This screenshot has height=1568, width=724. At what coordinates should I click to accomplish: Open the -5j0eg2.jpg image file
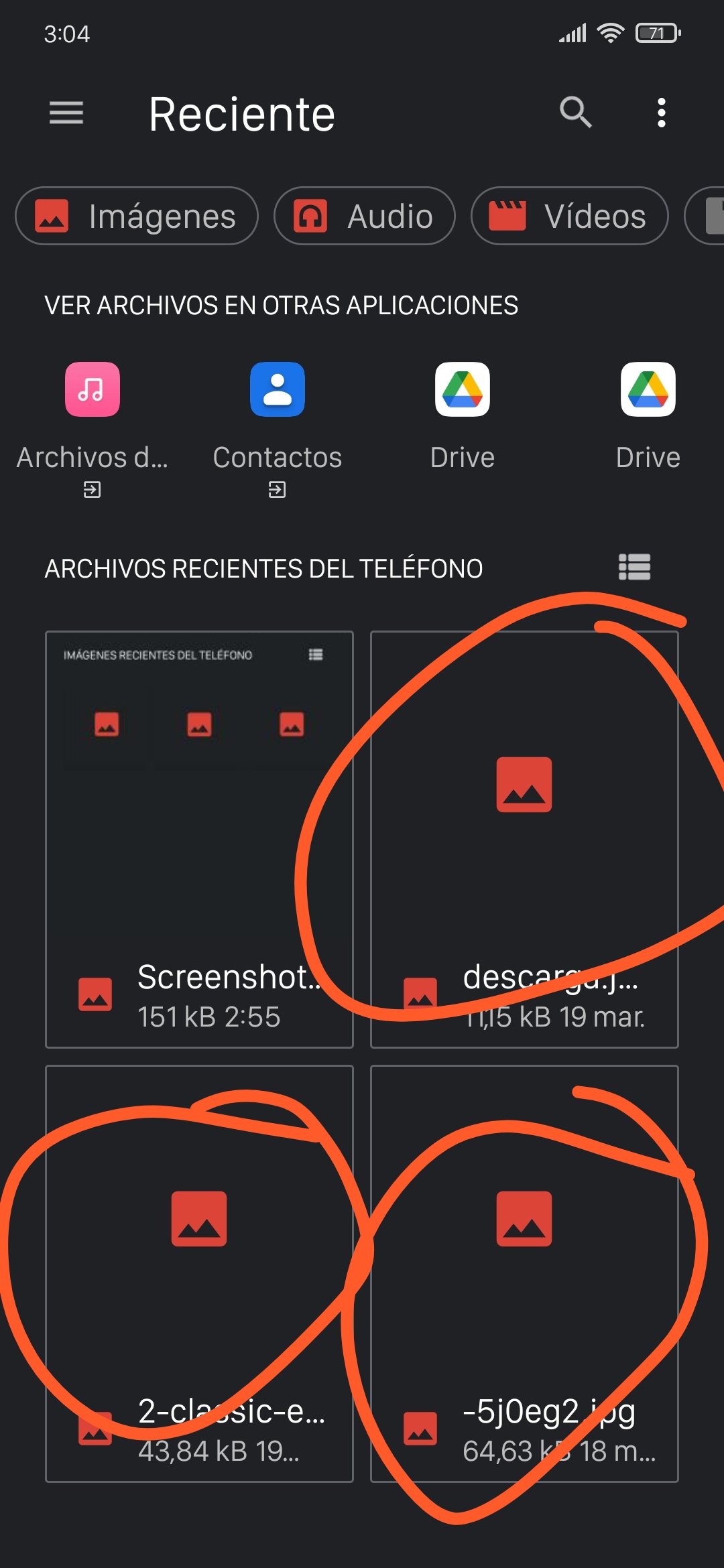click(524, 1274)
